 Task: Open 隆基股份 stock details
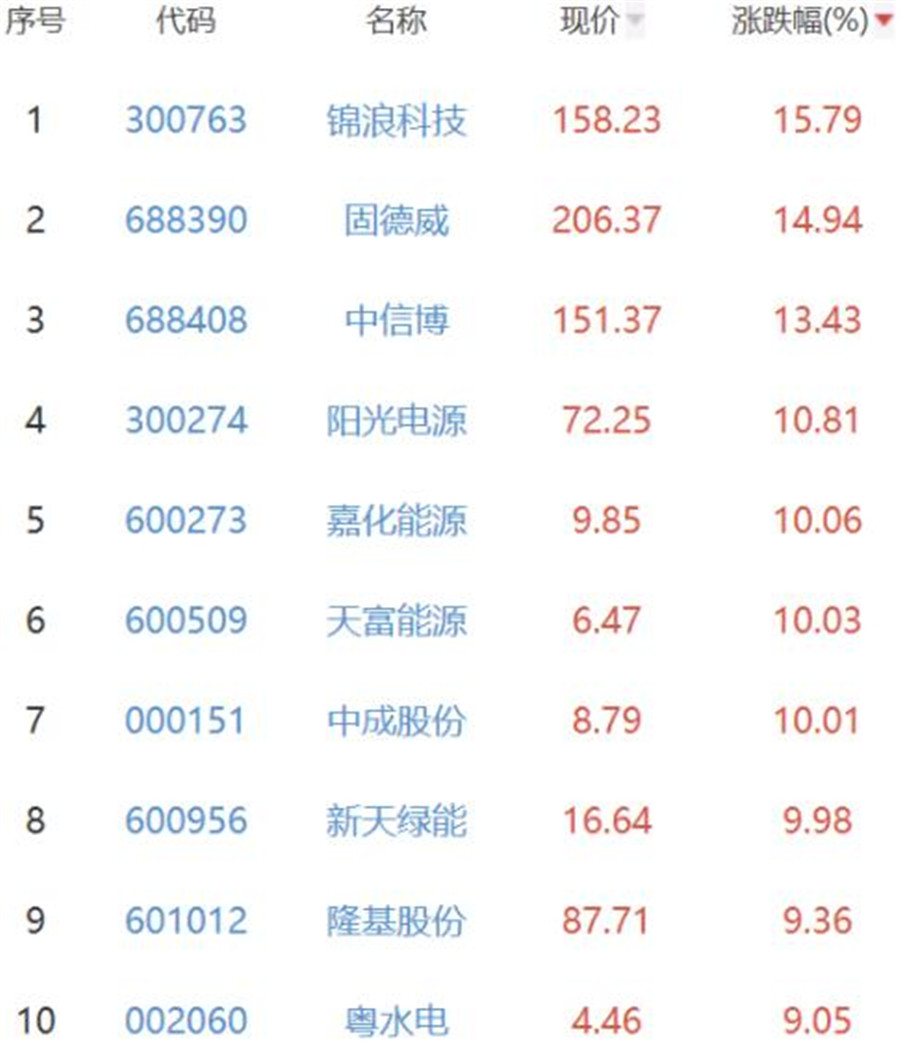[396, 921]
